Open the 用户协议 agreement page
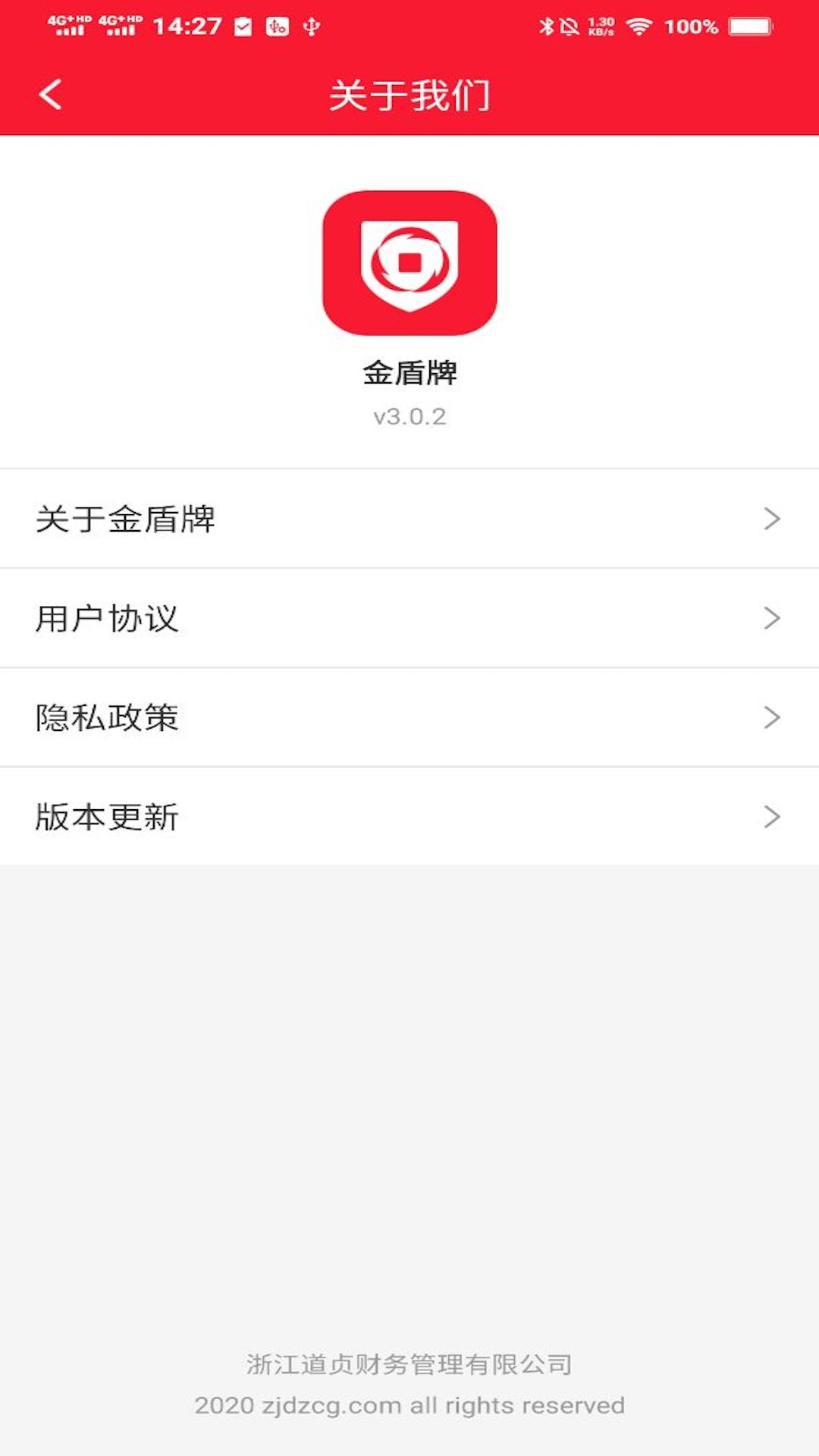The image size is (819, 1456). coord(106,618)
